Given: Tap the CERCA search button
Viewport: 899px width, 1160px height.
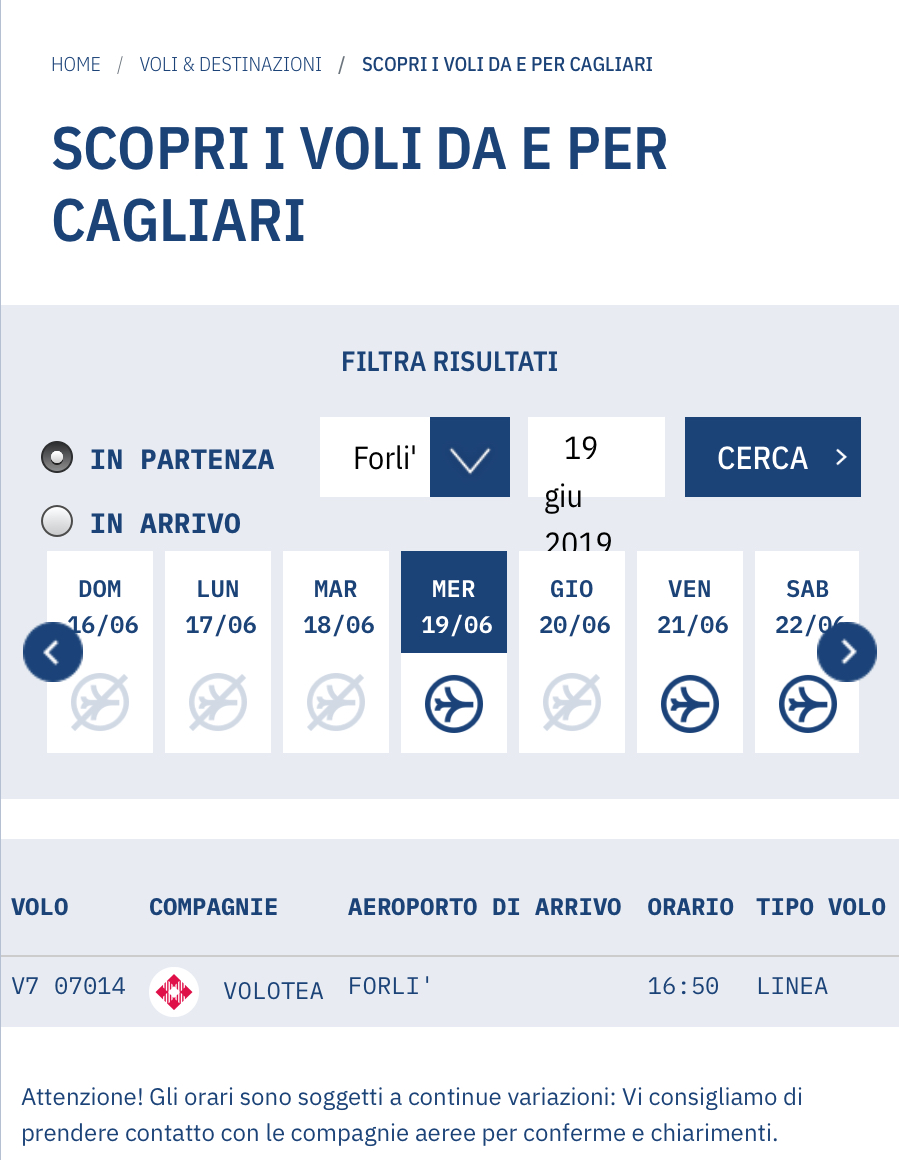Looking at the screenshot, I should [772, 457].
